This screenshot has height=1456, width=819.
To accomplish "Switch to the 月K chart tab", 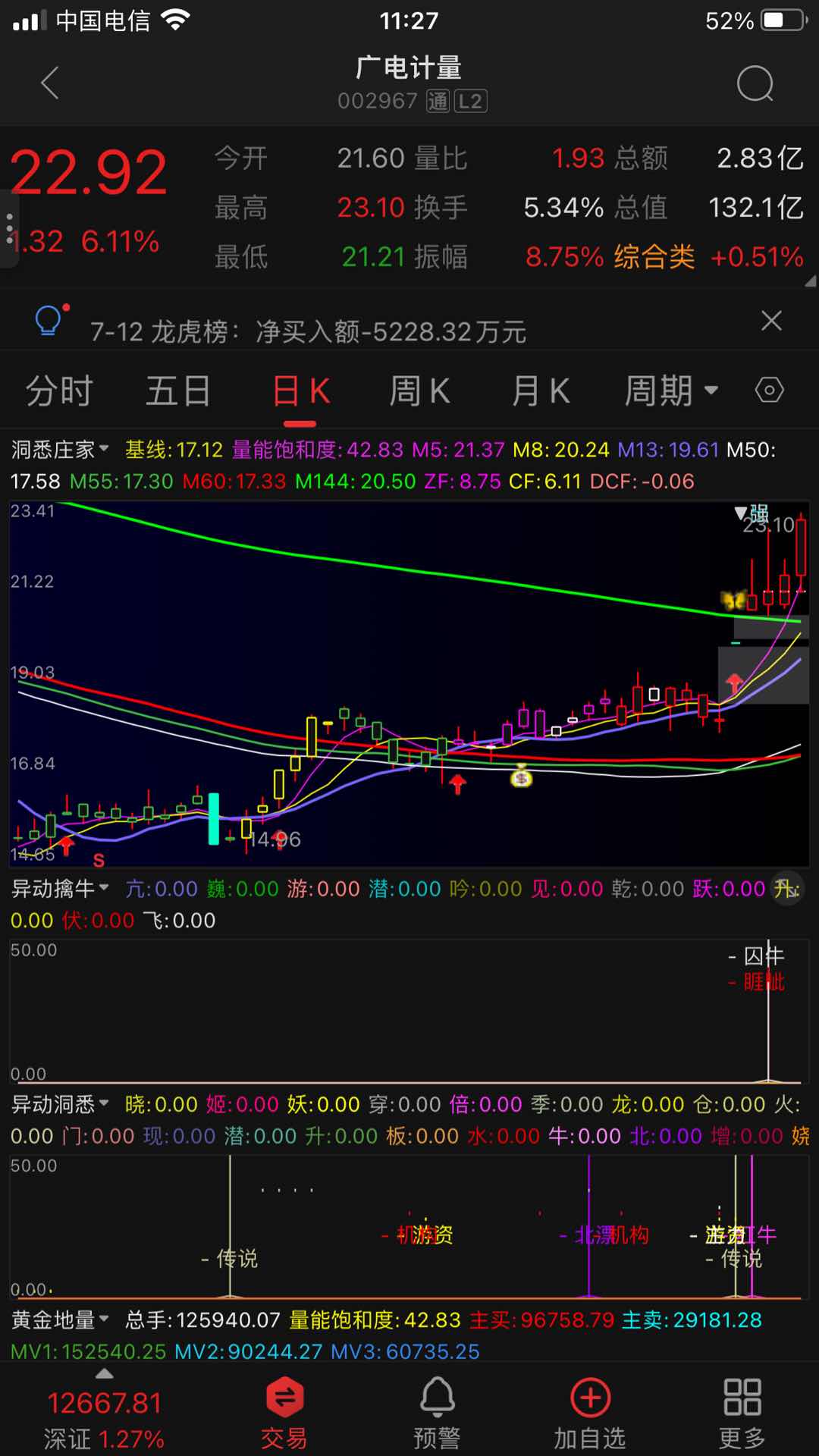I will pos(540,392).
